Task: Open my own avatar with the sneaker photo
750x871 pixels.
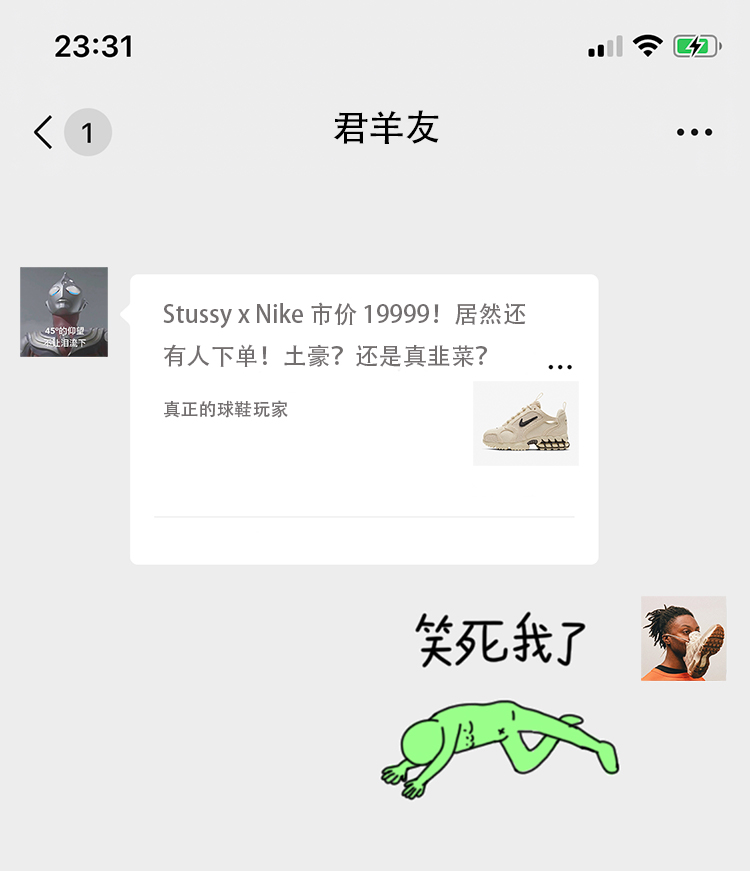Action: (683, 638)
